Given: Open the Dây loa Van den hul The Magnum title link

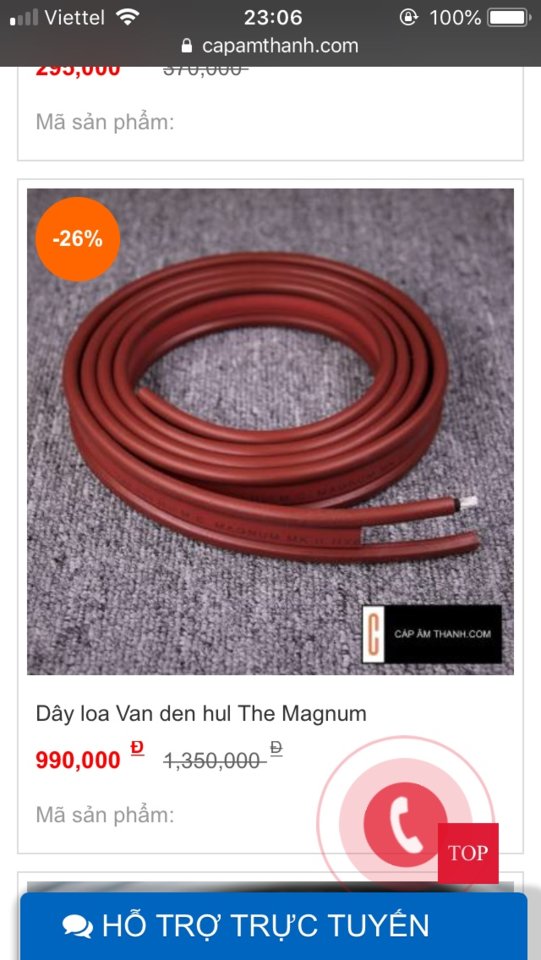Looking at the screenshot, I should click(201, 713).
